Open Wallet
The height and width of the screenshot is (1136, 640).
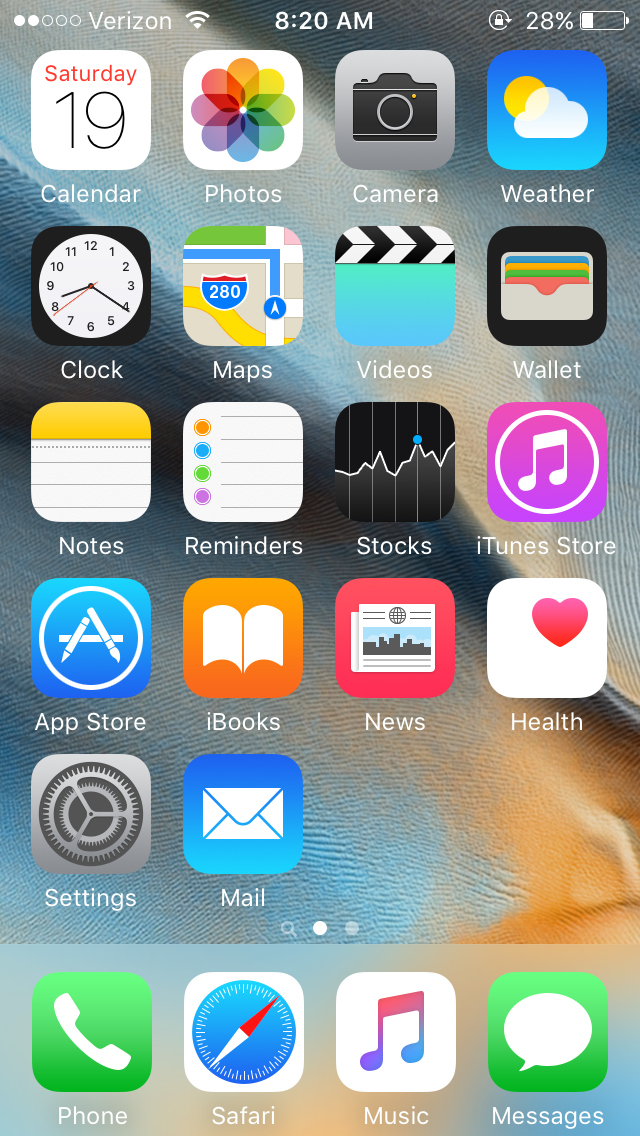[547, 286]
